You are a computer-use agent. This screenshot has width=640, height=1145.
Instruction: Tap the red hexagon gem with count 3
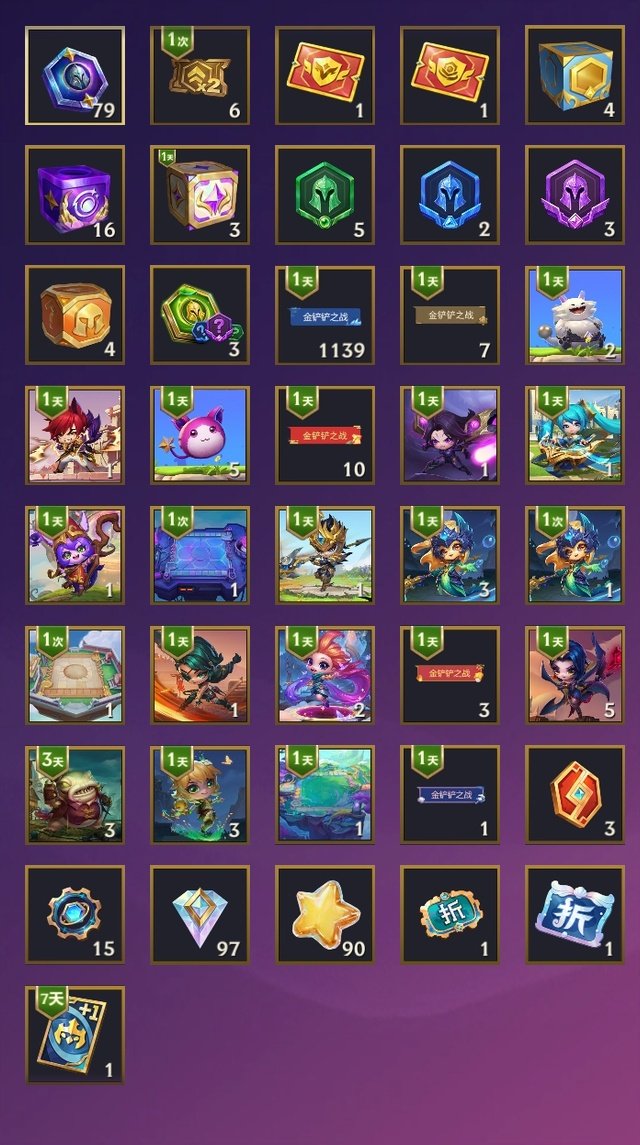575,794
